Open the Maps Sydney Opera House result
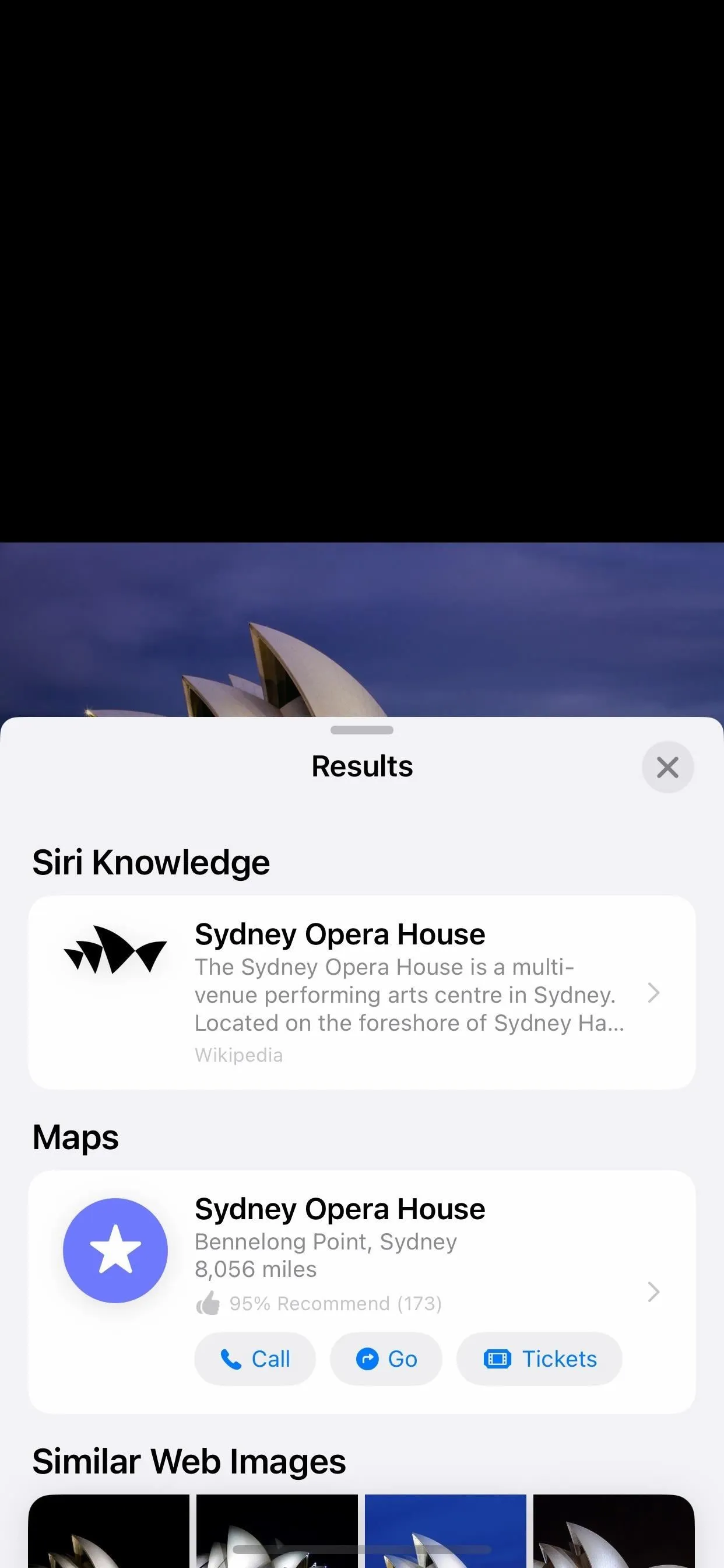This screenshot has width=724, height=1568. click(x=362, y=1254)
